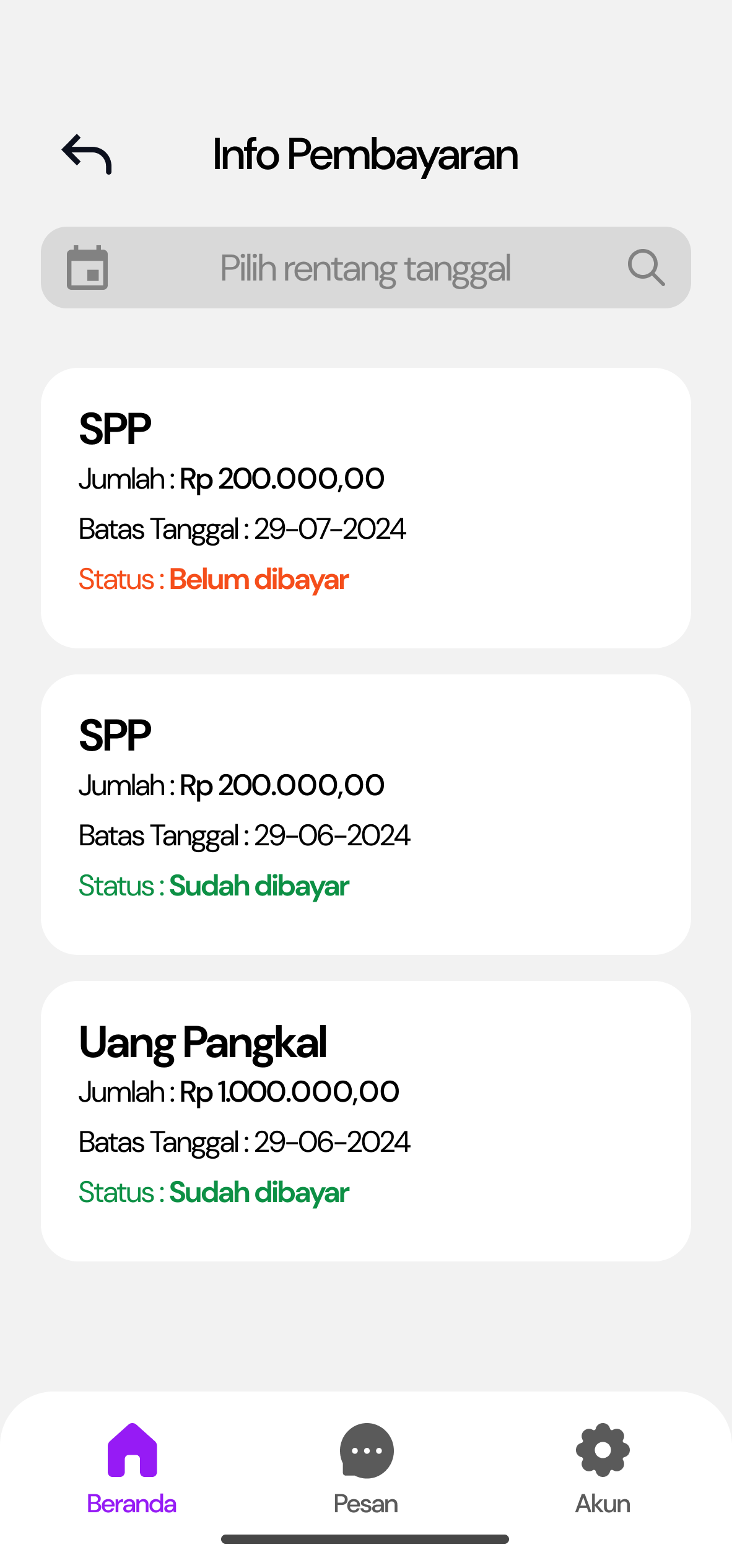Open the calendar icon for date range
Screen dimensions: 732x1568
point(87,268)
